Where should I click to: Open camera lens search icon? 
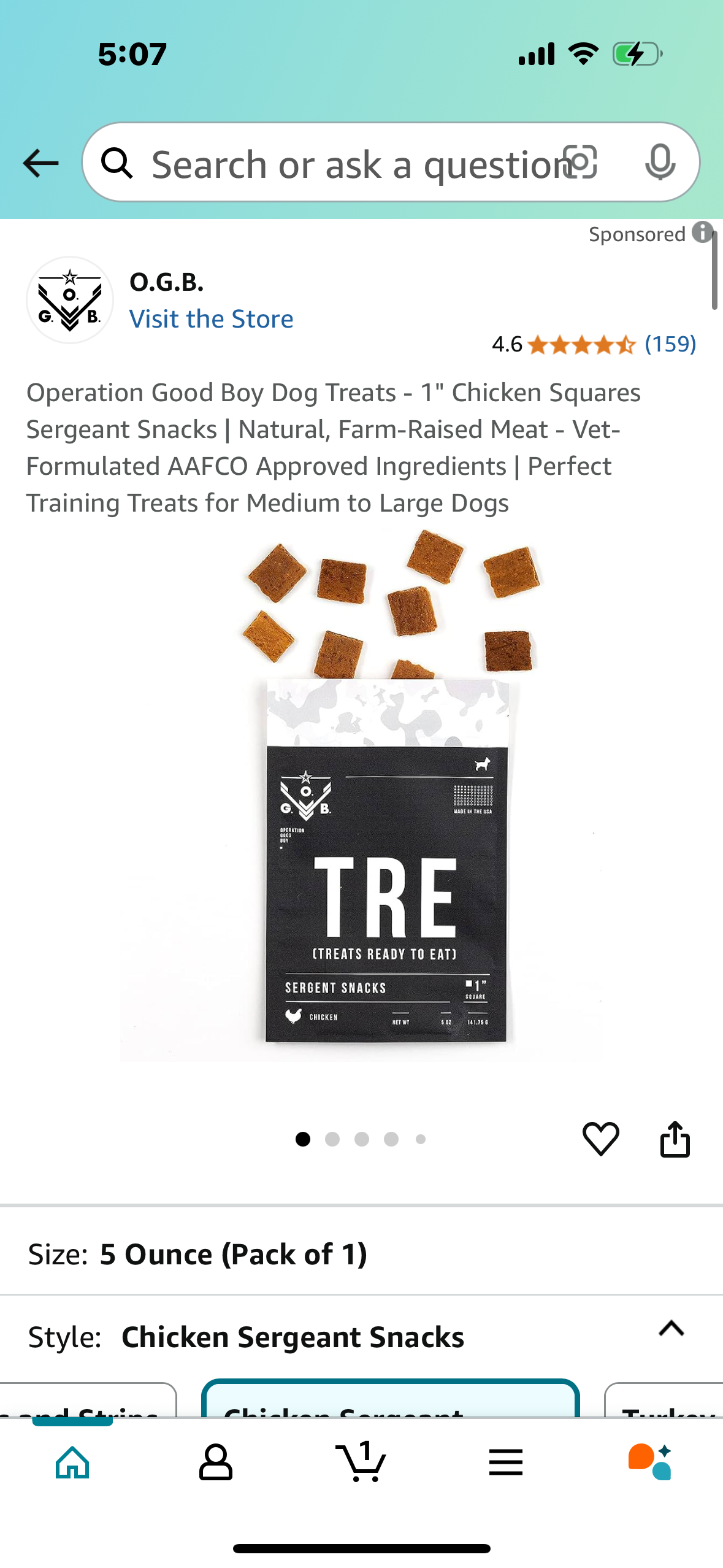tap(580, 163)
